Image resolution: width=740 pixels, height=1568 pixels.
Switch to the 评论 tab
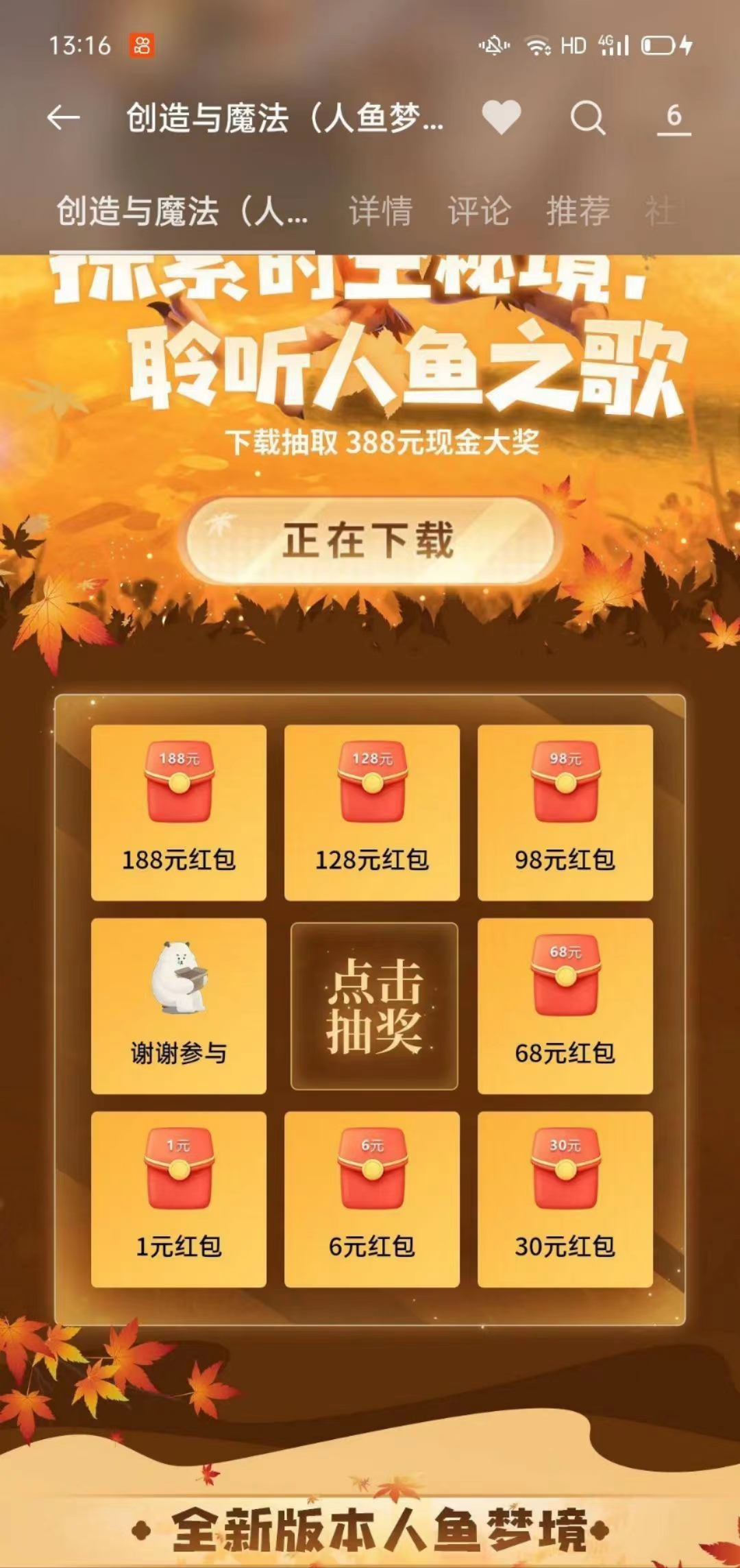(480, 210)
